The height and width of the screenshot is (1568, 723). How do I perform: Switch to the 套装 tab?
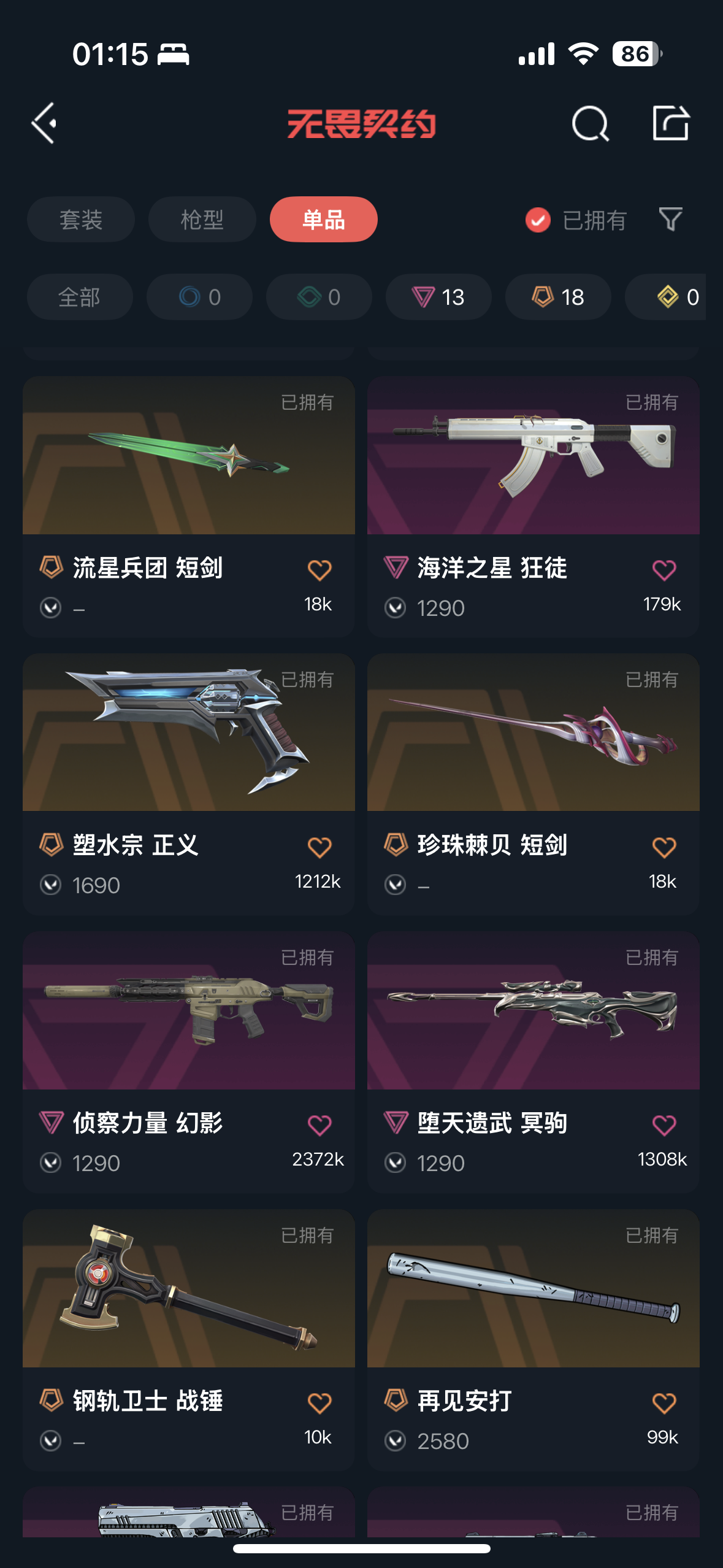pyautogui.click(x=81, y=220)
